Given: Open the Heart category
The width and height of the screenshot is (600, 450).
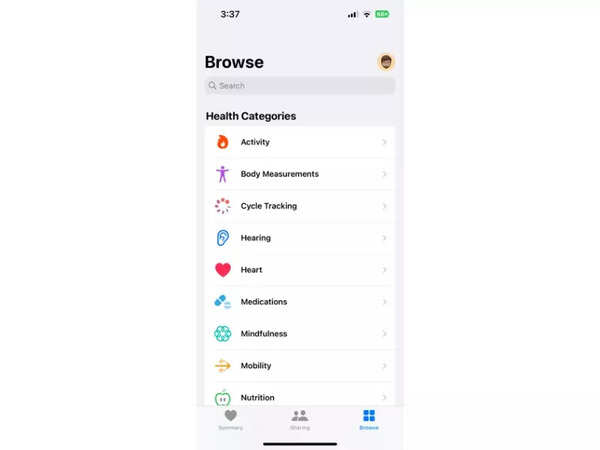Looking at the screenshot, I should [300, 270].
